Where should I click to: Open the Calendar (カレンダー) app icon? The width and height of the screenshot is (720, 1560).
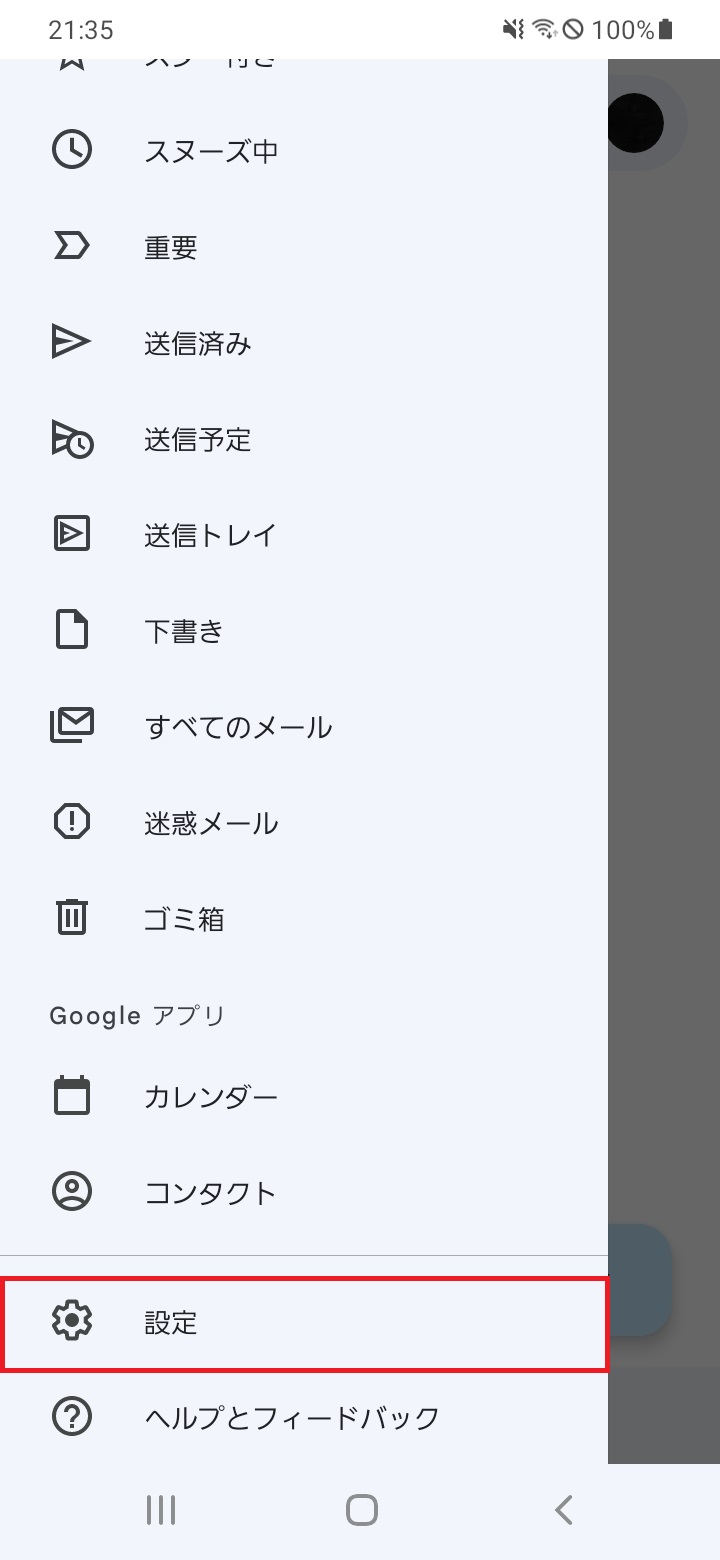tap(71, 1094)
